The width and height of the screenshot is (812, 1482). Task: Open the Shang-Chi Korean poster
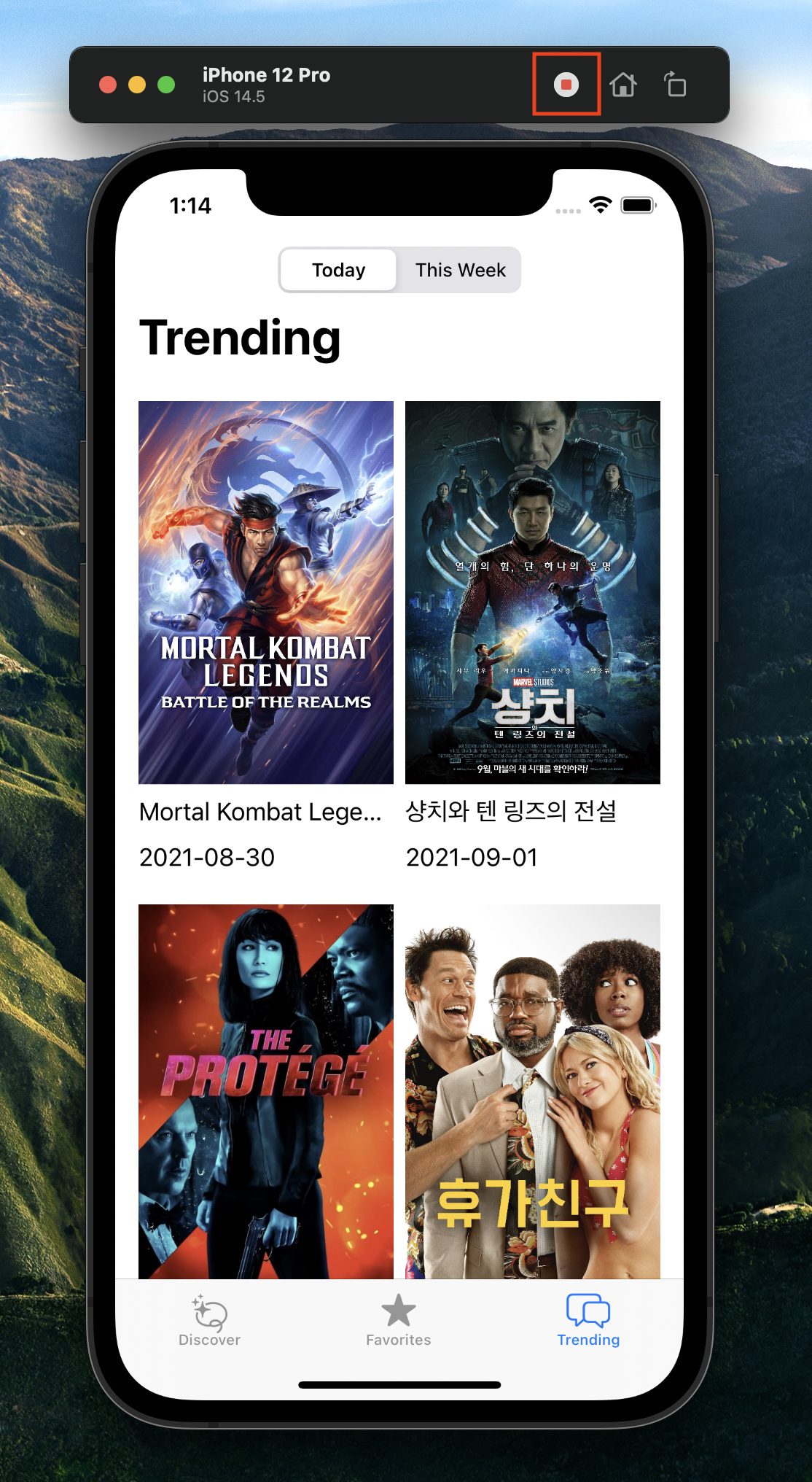(x=533, y=592)
